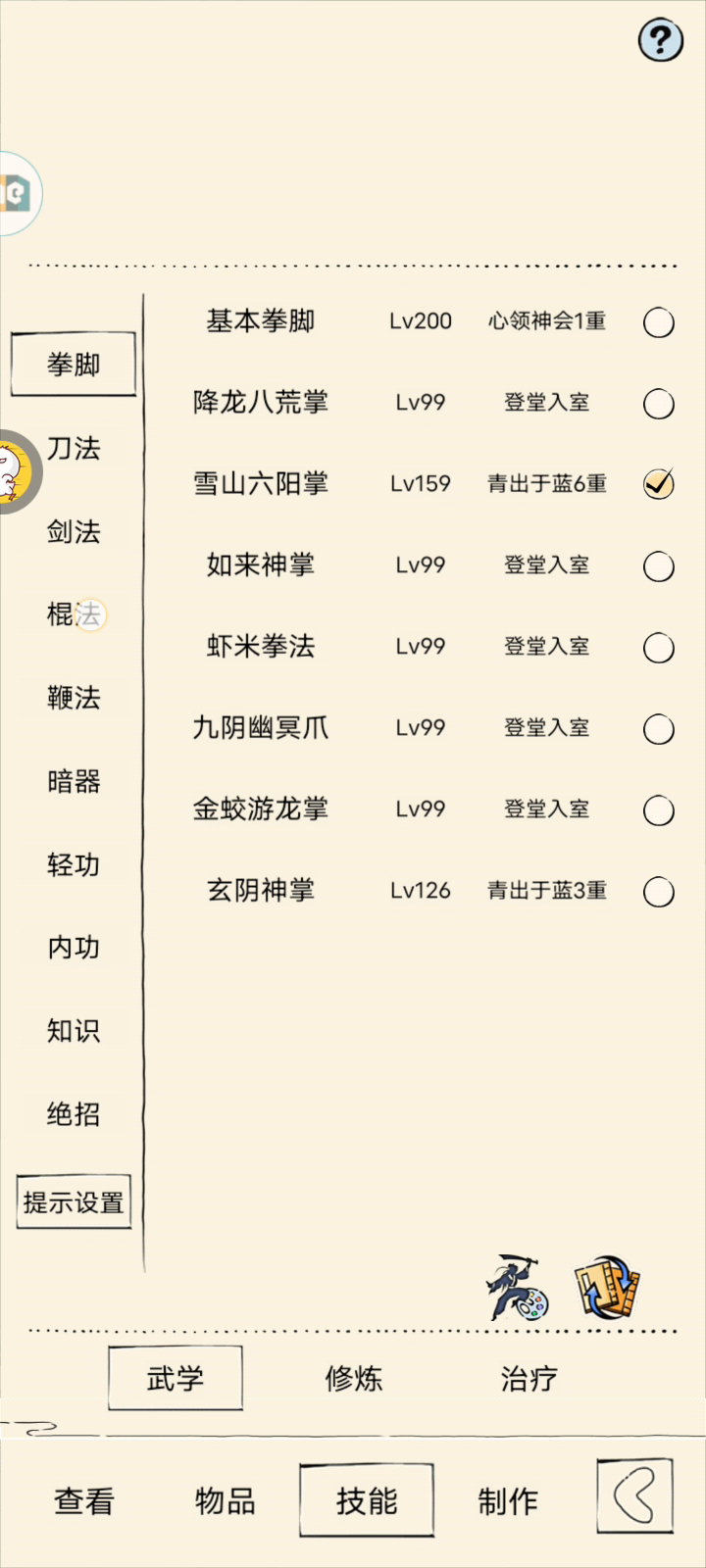This screenshot has height=1568, width=706.
Task: Select the 轻功 category
Action: tap(74, 864)
